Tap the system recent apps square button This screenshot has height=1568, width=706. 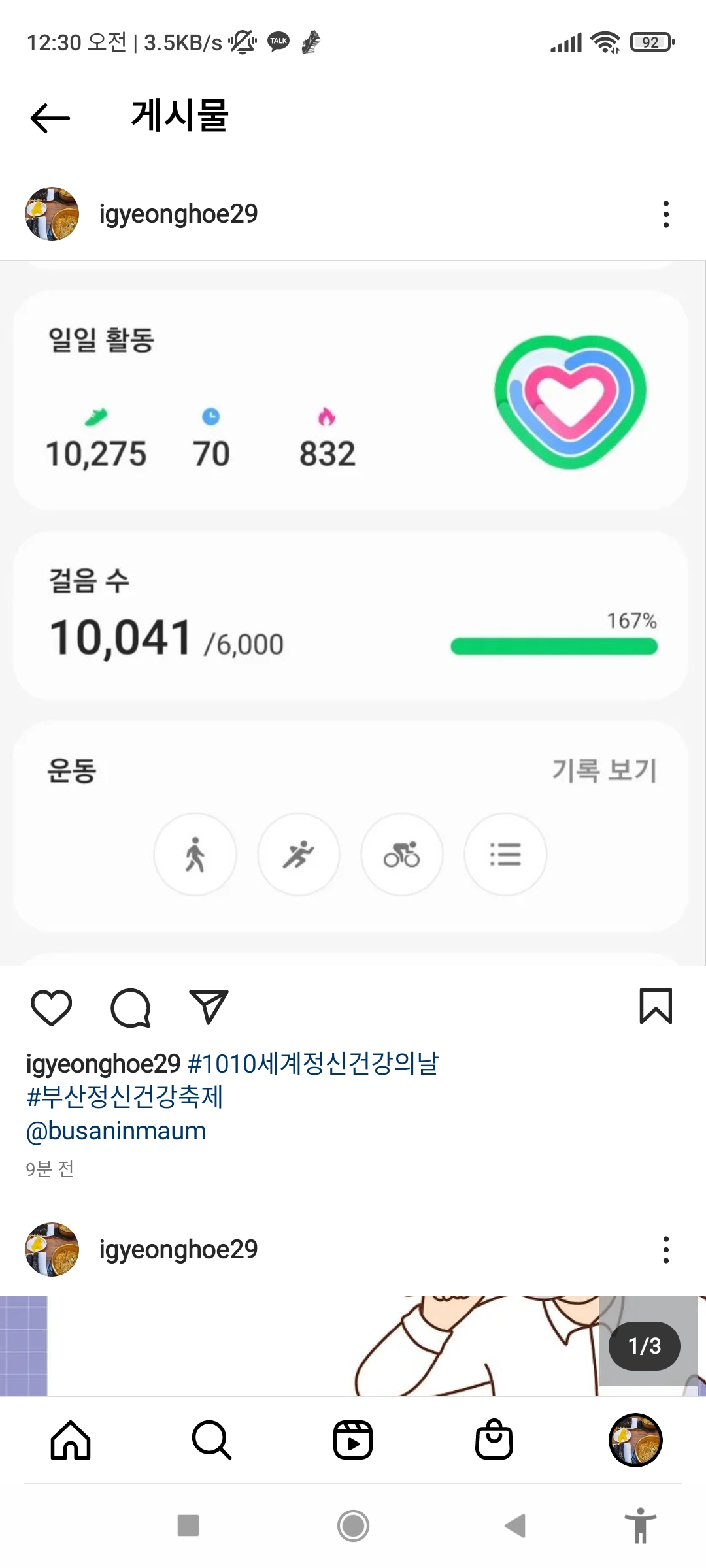tap(188, 1526)
